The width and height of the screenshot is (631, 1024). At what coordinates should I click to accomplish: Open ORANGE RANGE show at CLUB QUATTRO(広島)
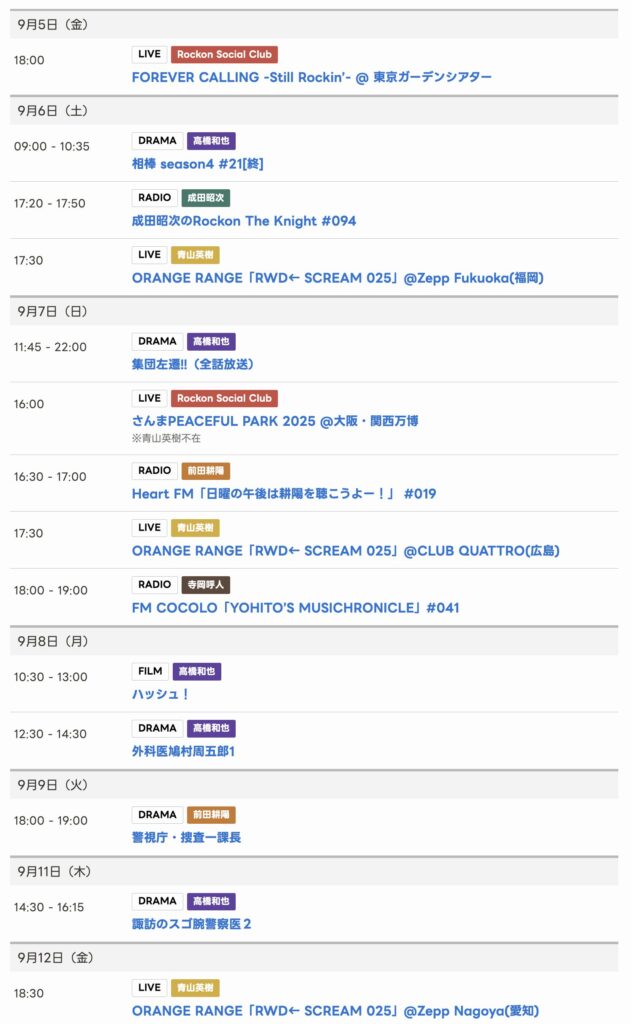click(345, 551)
